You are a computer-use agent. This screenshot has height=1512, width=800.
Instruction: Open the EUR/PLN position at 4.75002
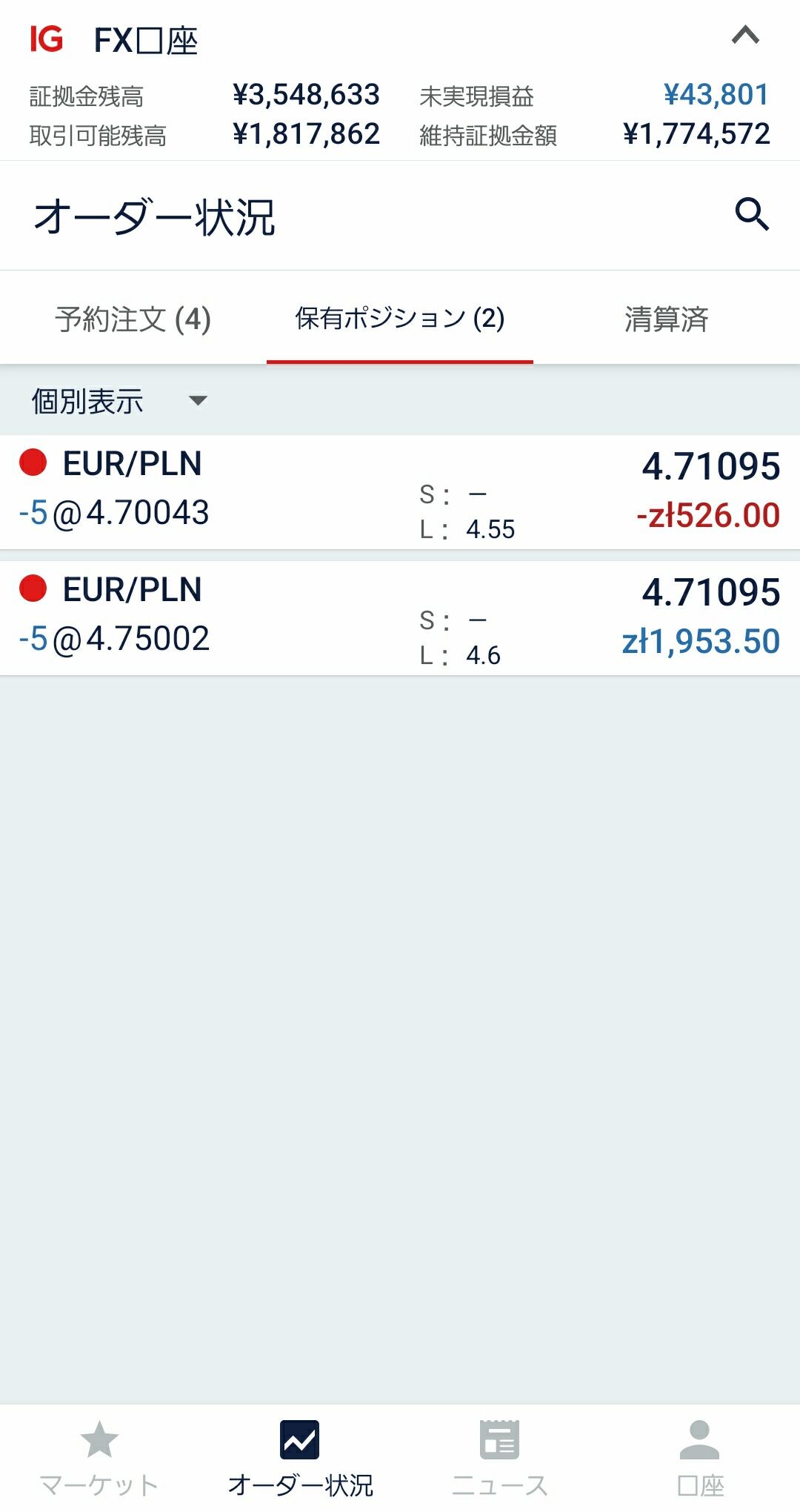pos(400,618)
